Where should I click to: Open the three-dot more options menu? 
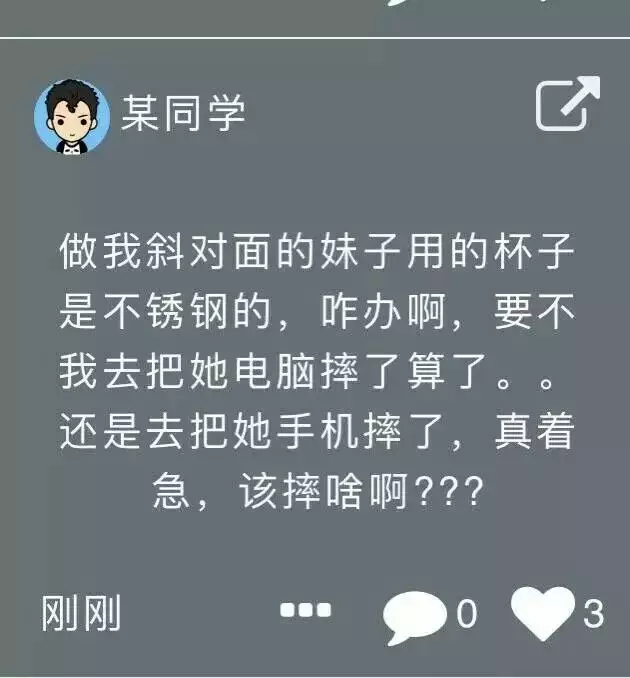[305, 609]
